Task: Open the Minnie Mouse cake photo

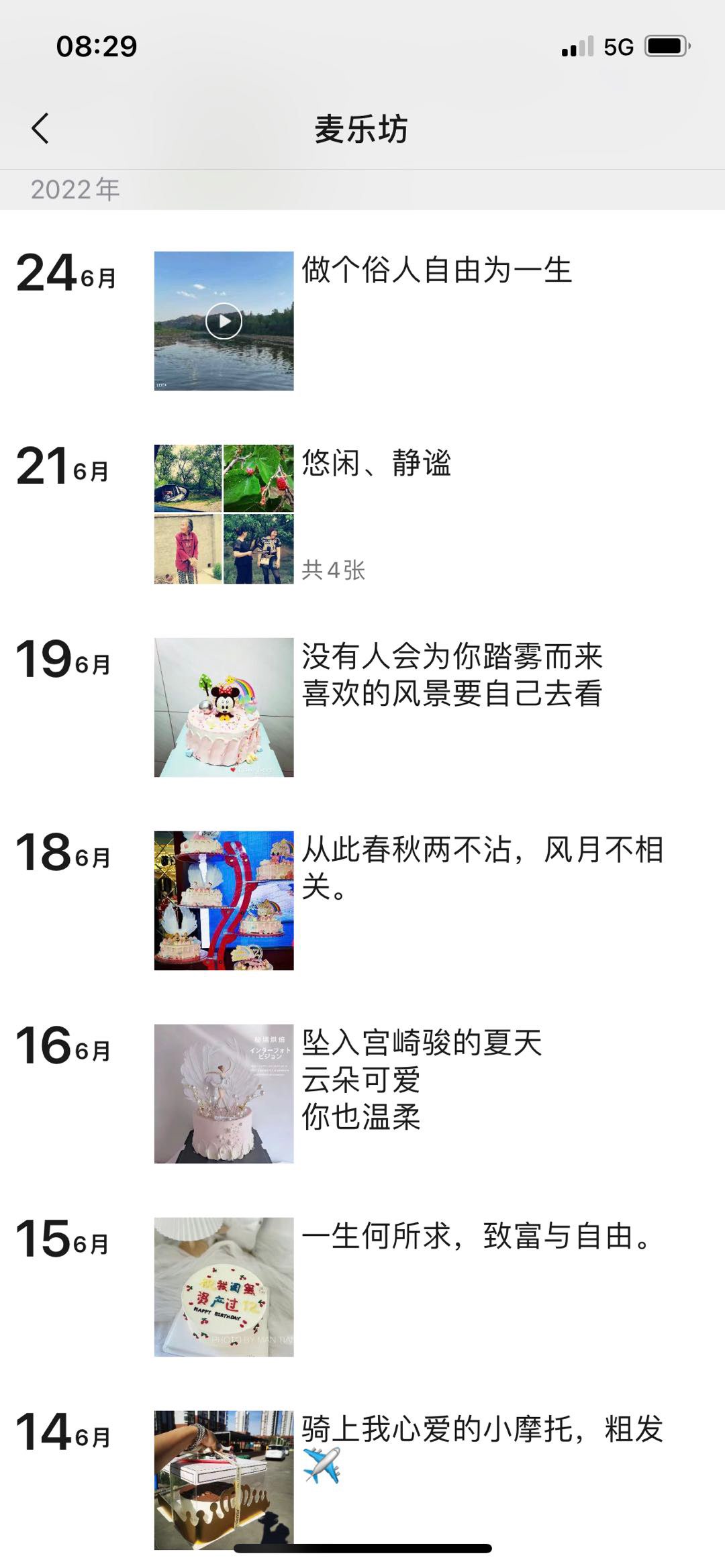Action: (224, 707)
